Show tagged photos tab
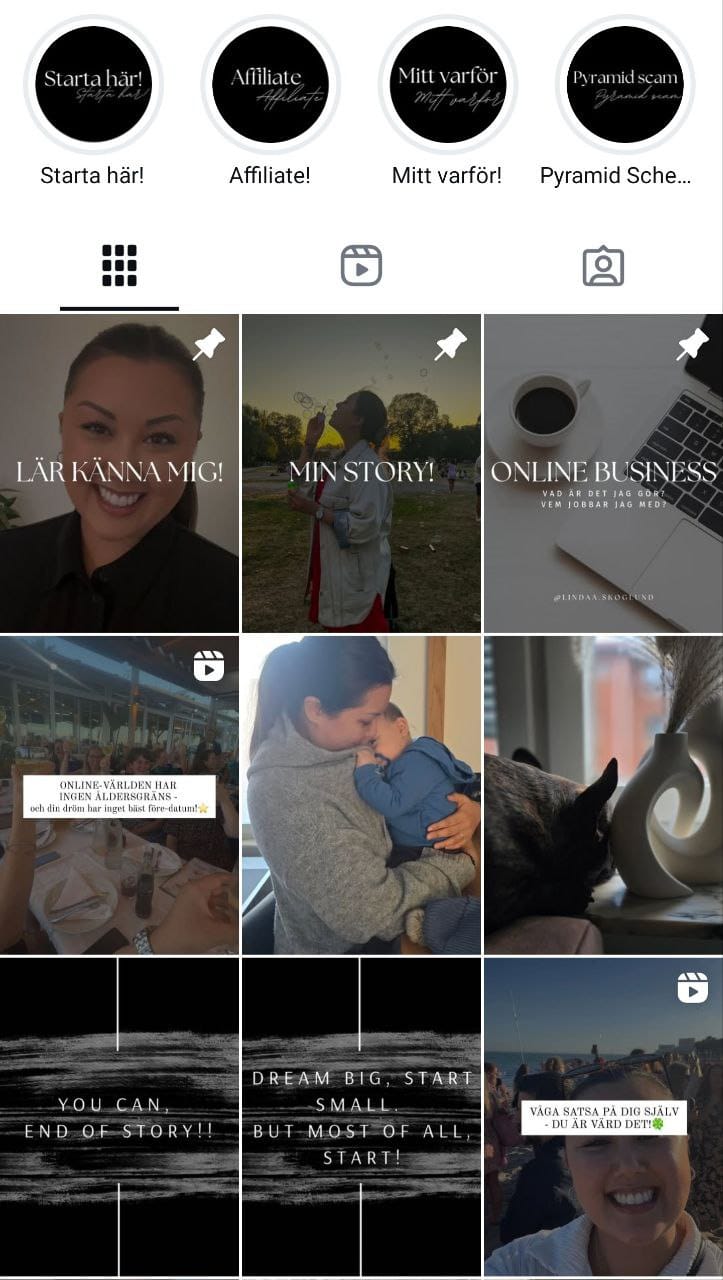The width and height of the screenshot is (723, 1280). [x=603, y=266]
